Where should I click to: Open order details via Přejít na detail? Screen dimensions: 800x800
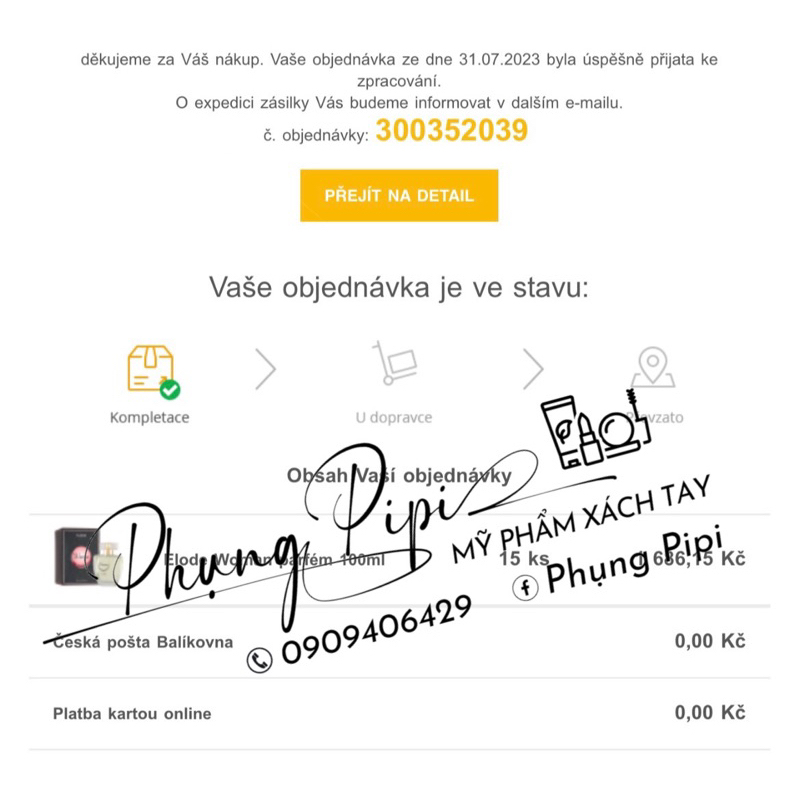(x=399, y=195)
